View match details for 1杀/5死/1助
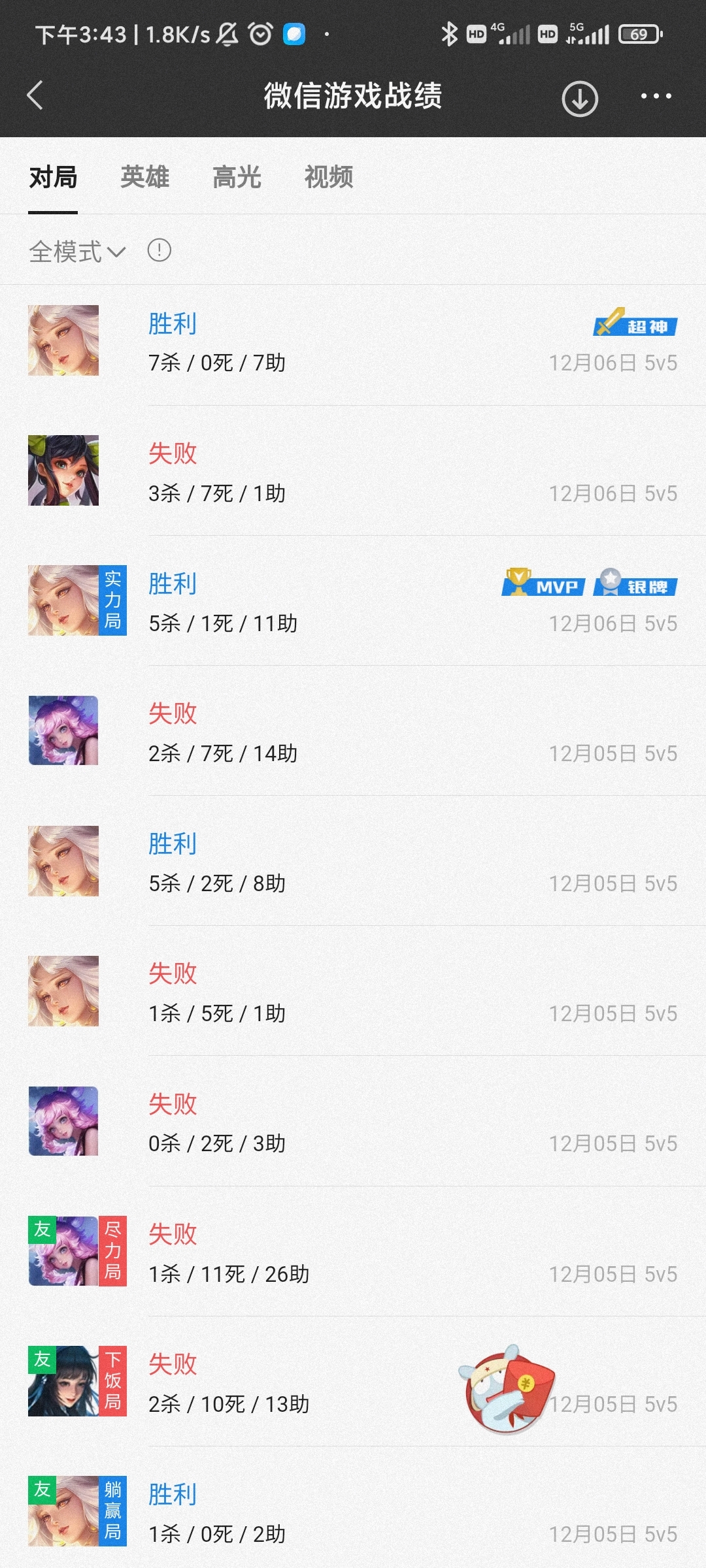Viewport: 706px width, 1568px height. pos(353,992)
